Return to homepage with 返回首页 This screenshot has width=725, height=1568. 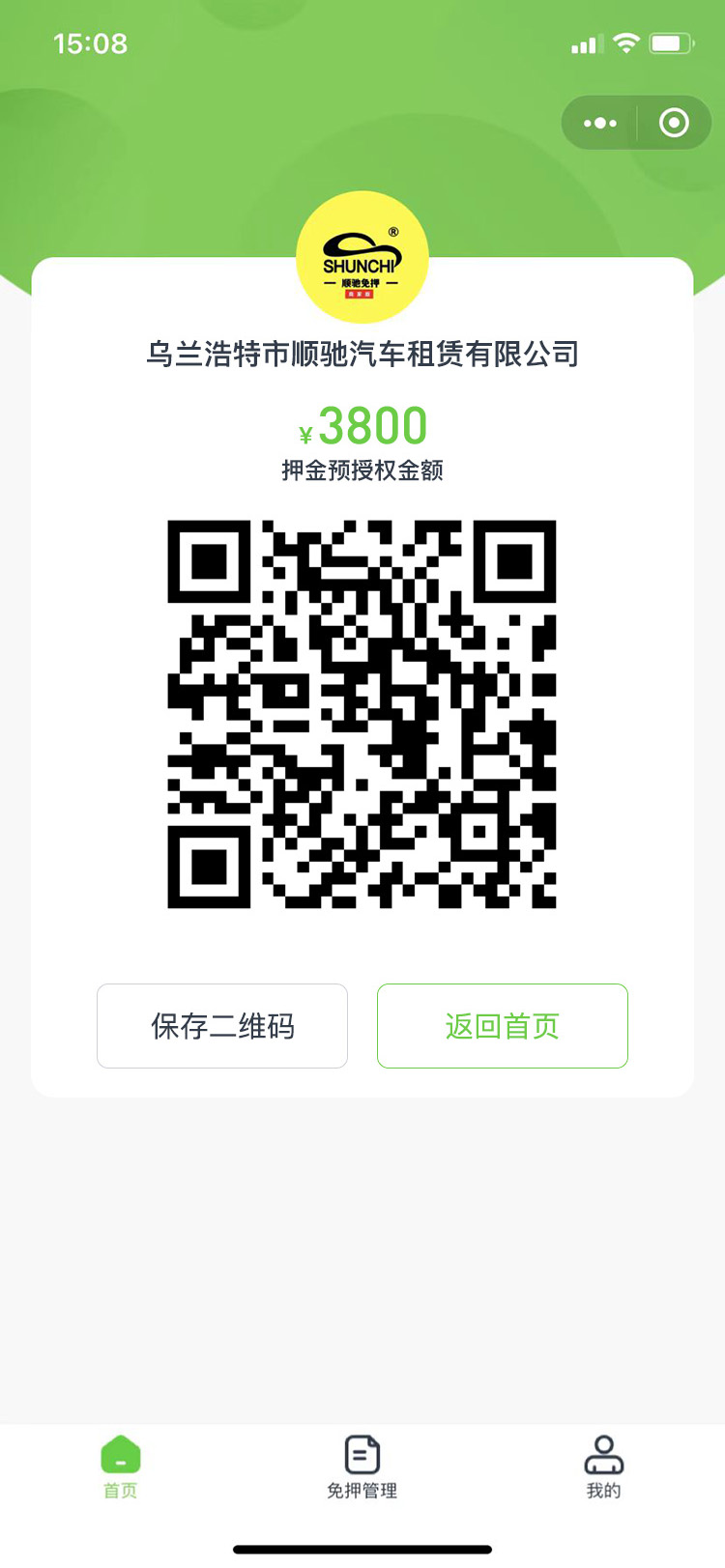502,1026
